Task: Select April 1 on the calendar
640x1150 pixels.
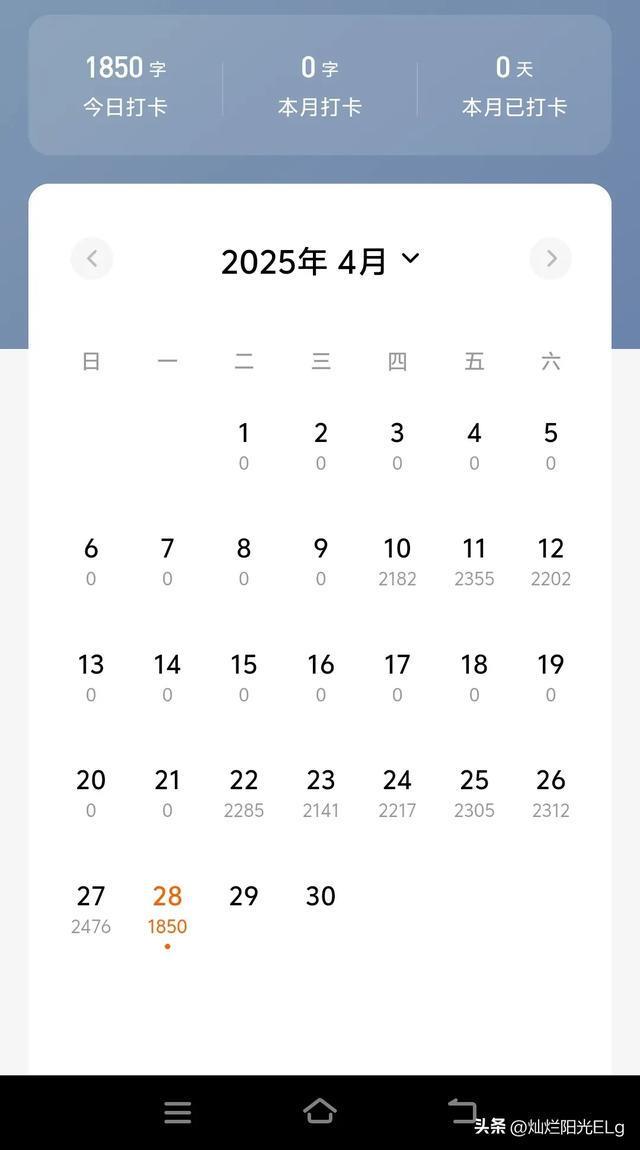Action: tap(244, 446)
